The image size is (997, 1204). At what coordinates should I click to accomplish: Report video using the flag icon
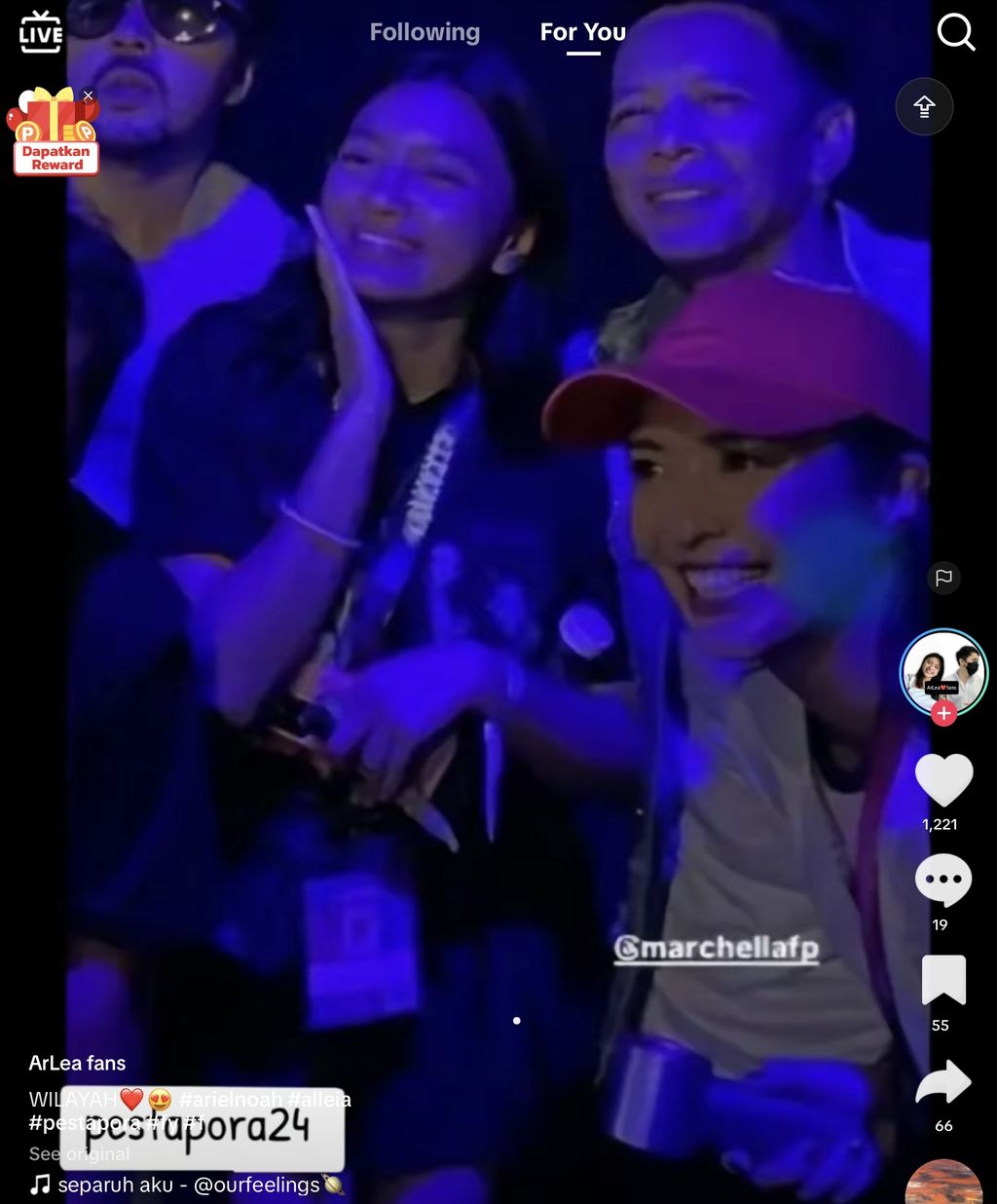[943, 578]
